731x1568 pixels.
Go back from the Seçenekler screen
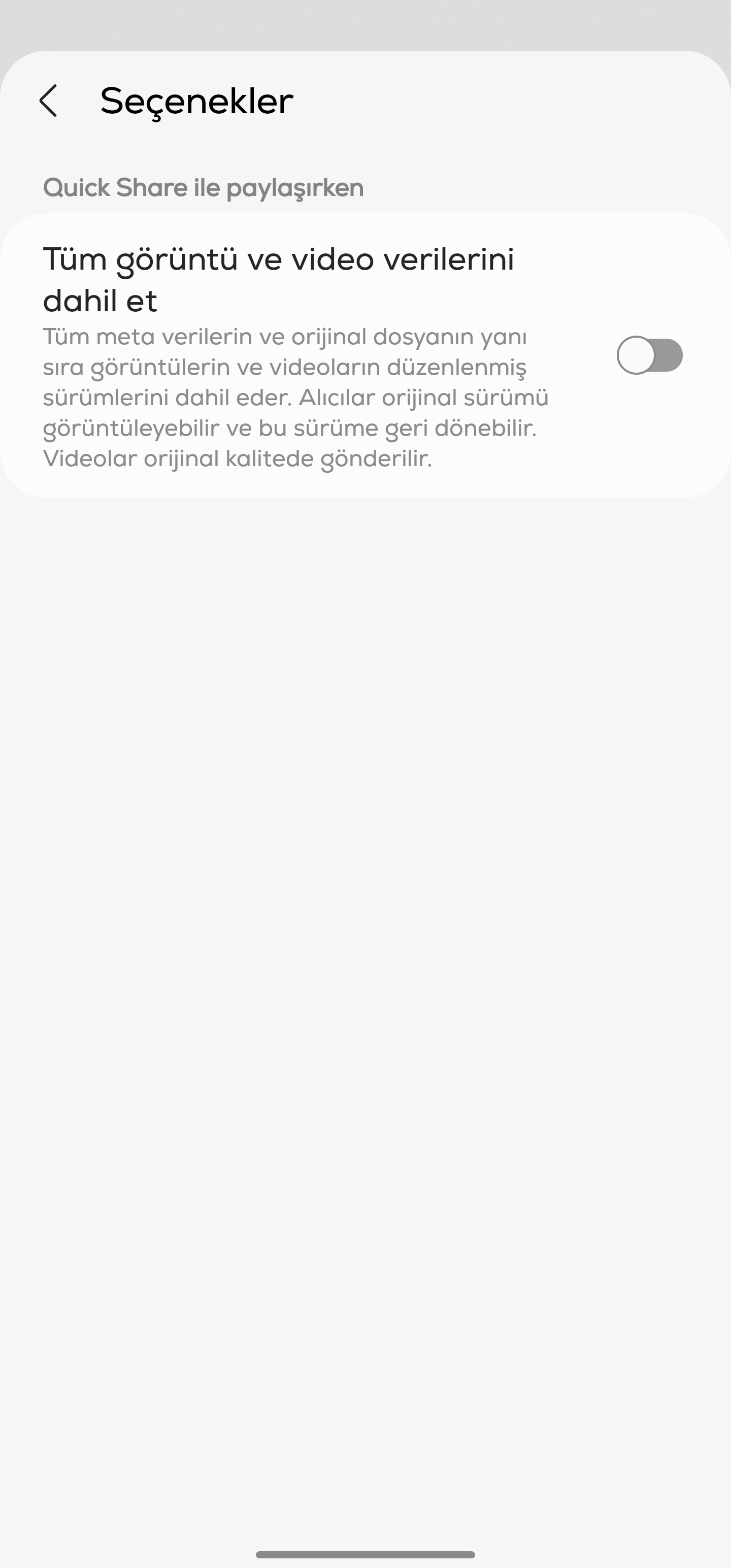(48, 101)
